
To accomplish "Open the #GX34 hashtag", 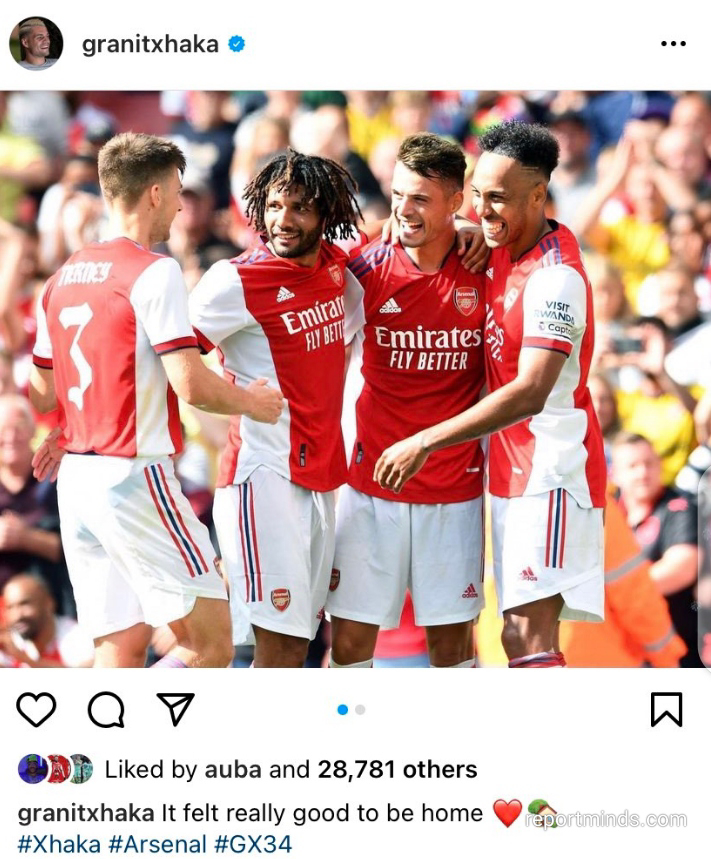I will 253,844.
